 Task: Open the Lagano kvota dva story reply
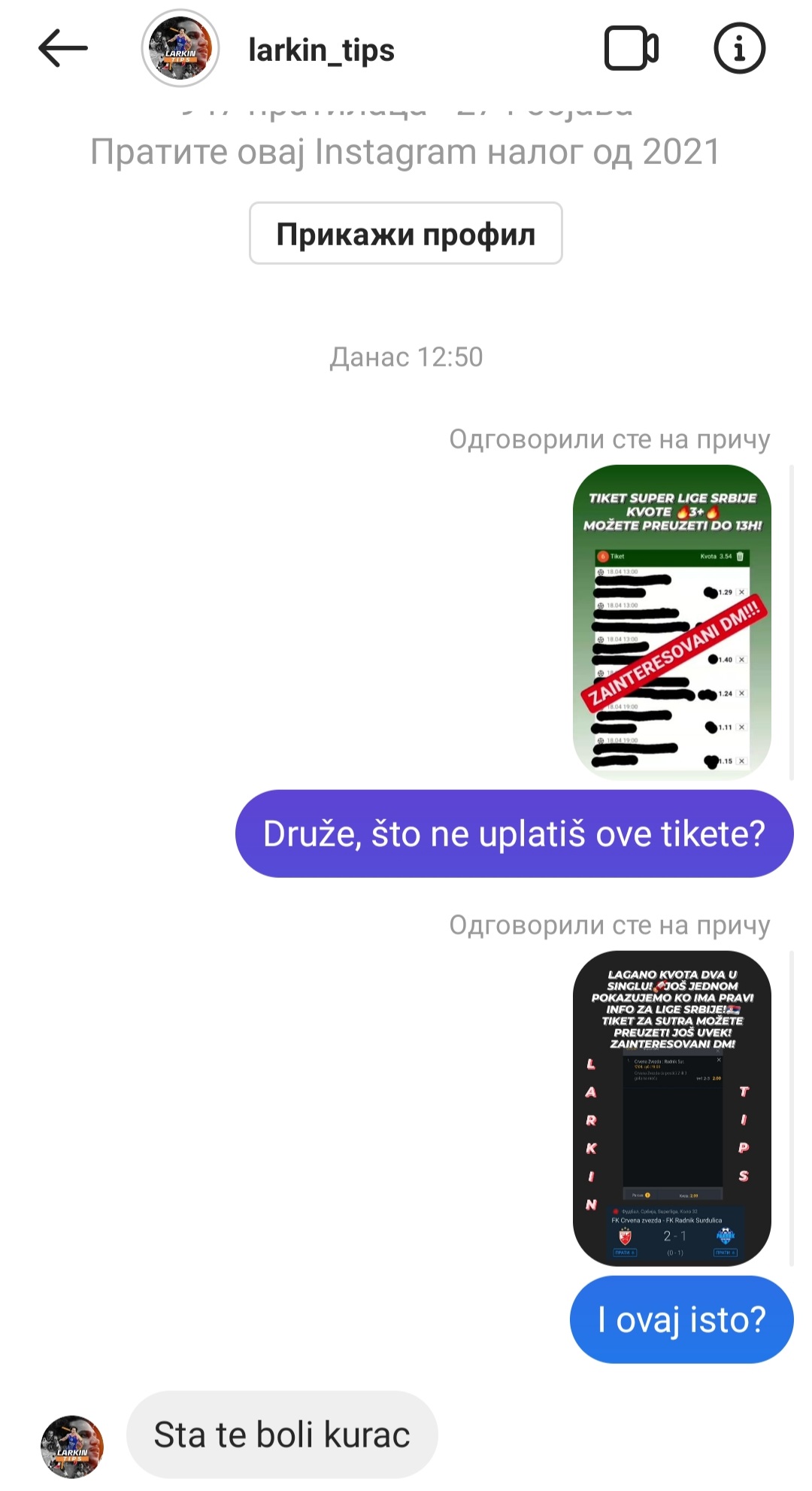point(671,1108)
